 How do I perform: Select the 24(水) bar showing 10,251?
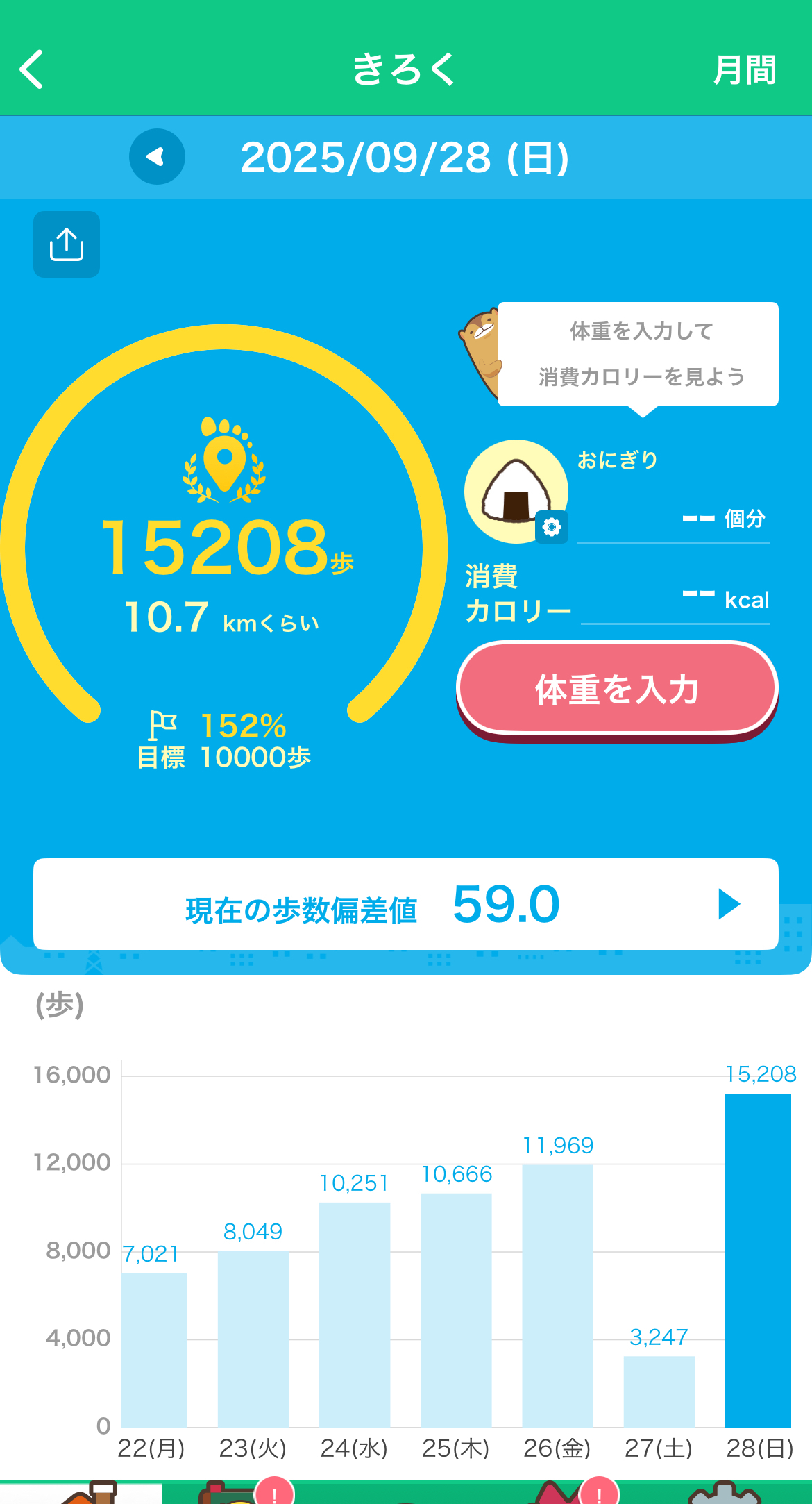click(355, 1314)
